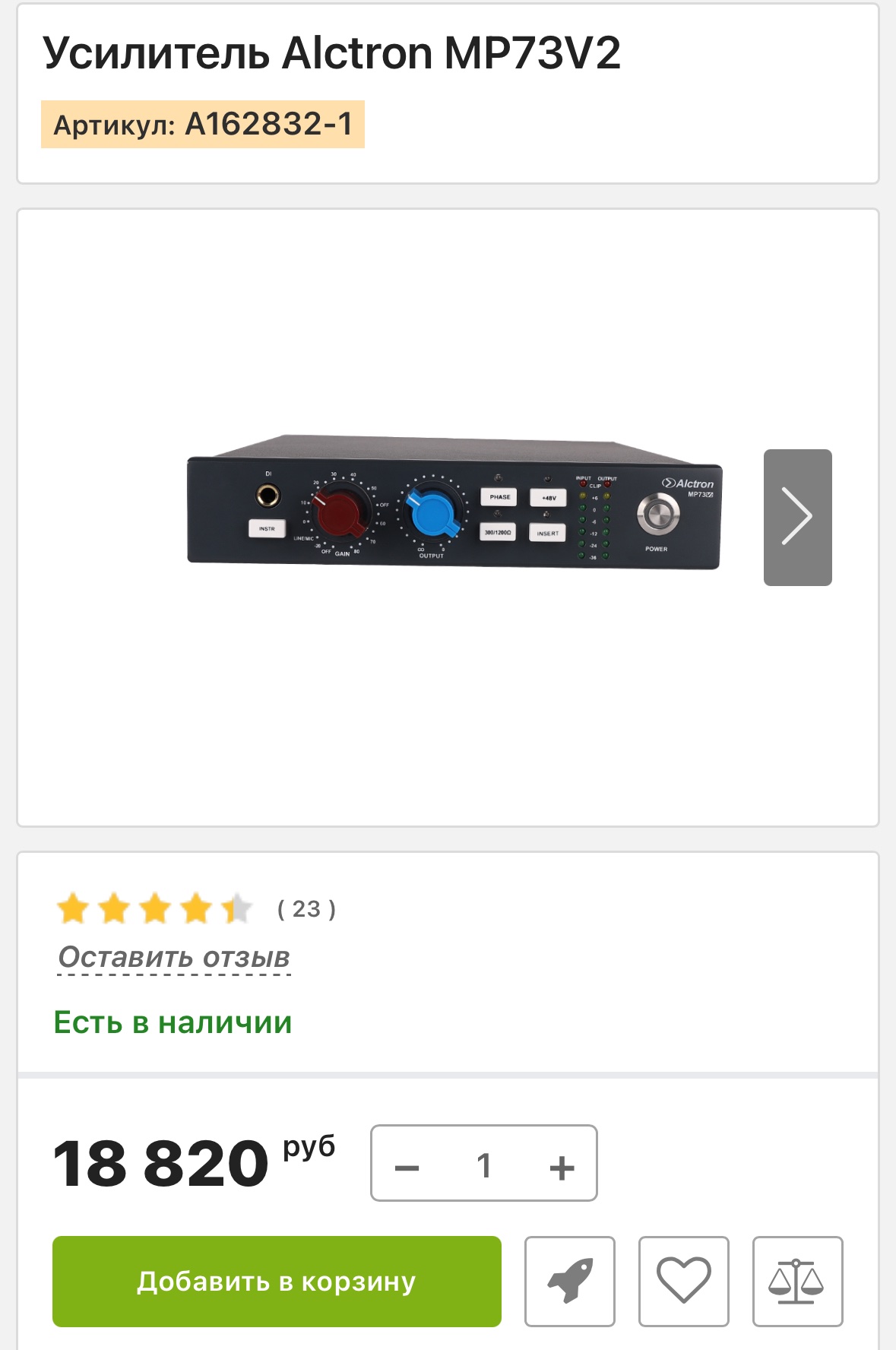Screen dimensions: 896x1350
Task: Add the amplifier to cart via 'Добавить в корзину'
Action: pyautogui.click(x=277, y=1282)
